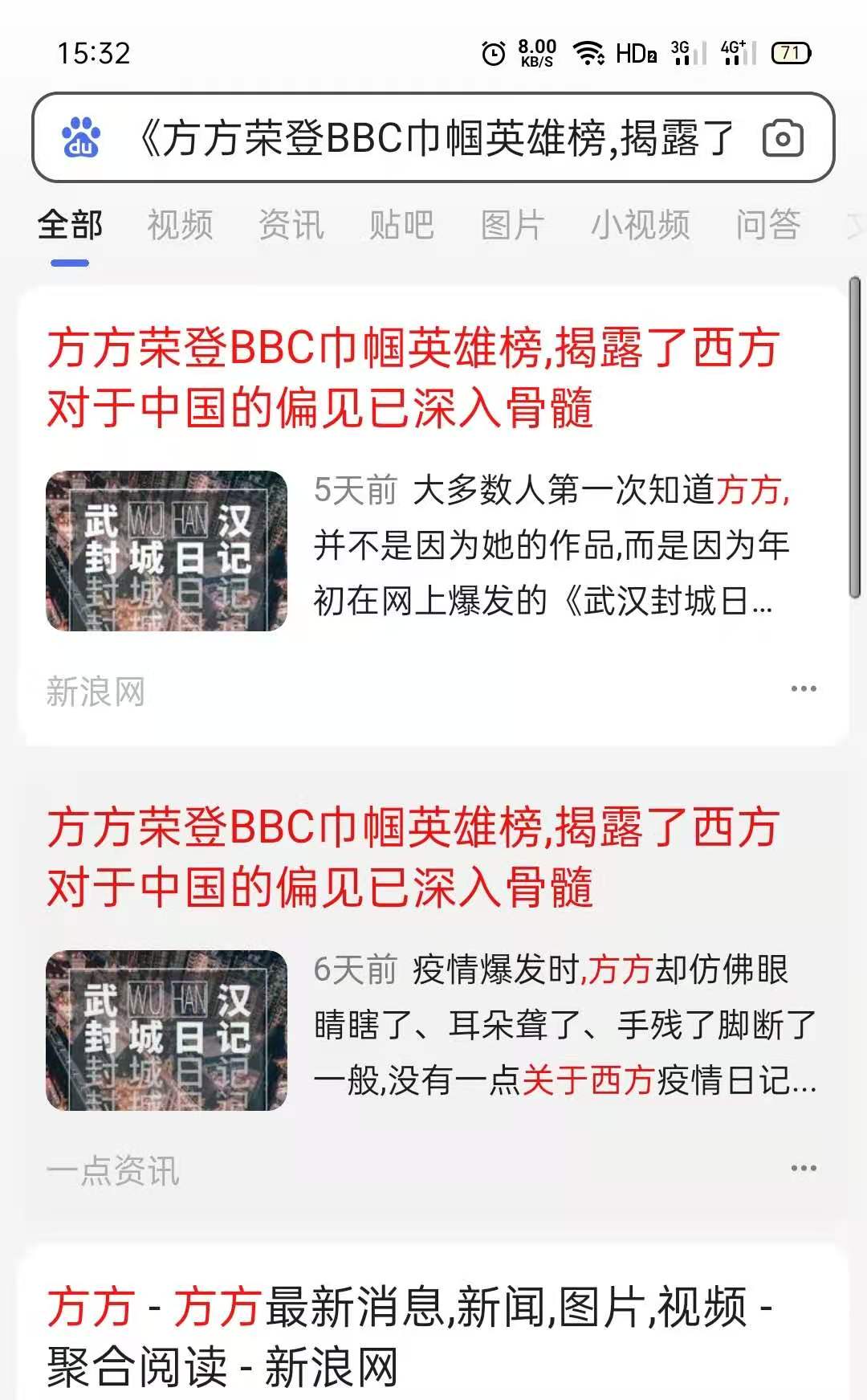Switch to the 小视频 tab
The height and width of the screenshot is (1400, 867).
click(640, 225)
